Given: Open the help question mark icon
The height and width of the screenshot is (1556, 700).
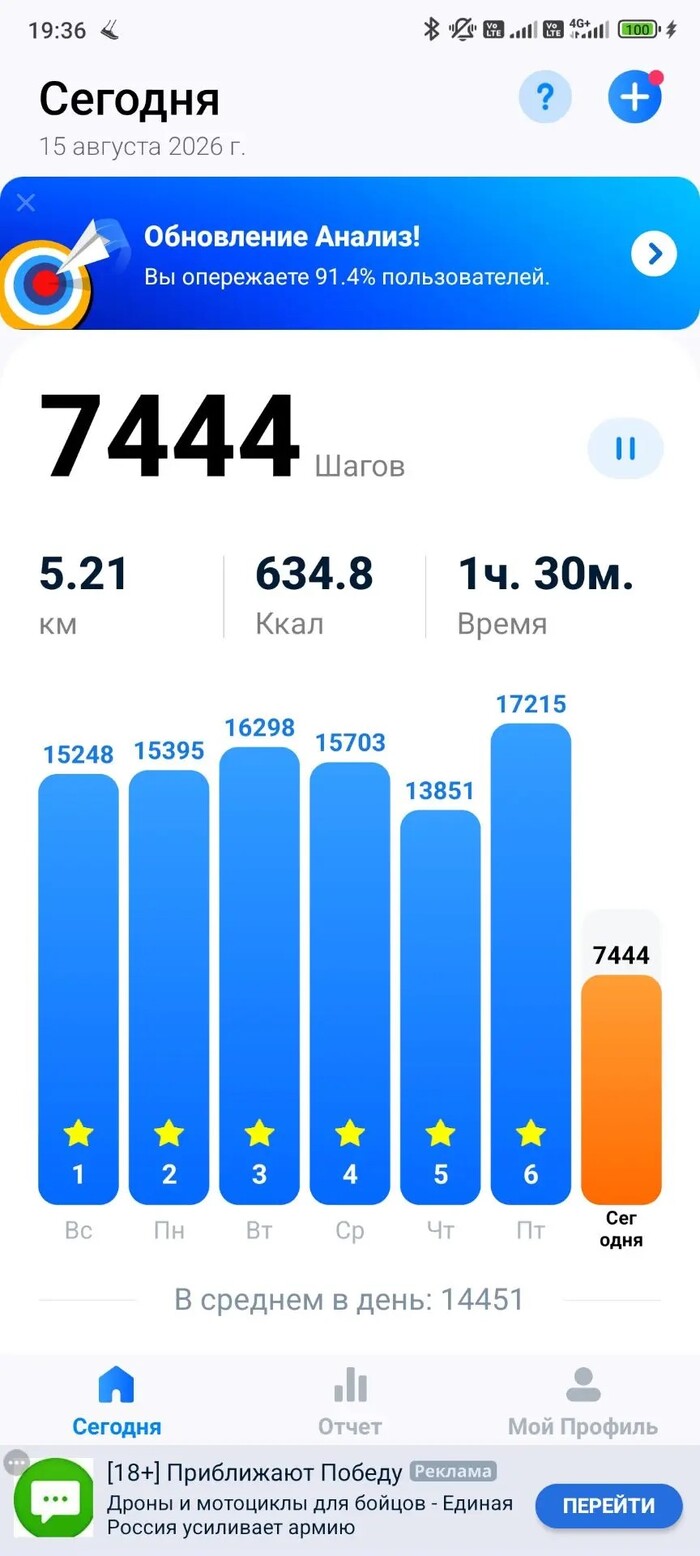Looking at the screenshot, I should tap(545, 97).
